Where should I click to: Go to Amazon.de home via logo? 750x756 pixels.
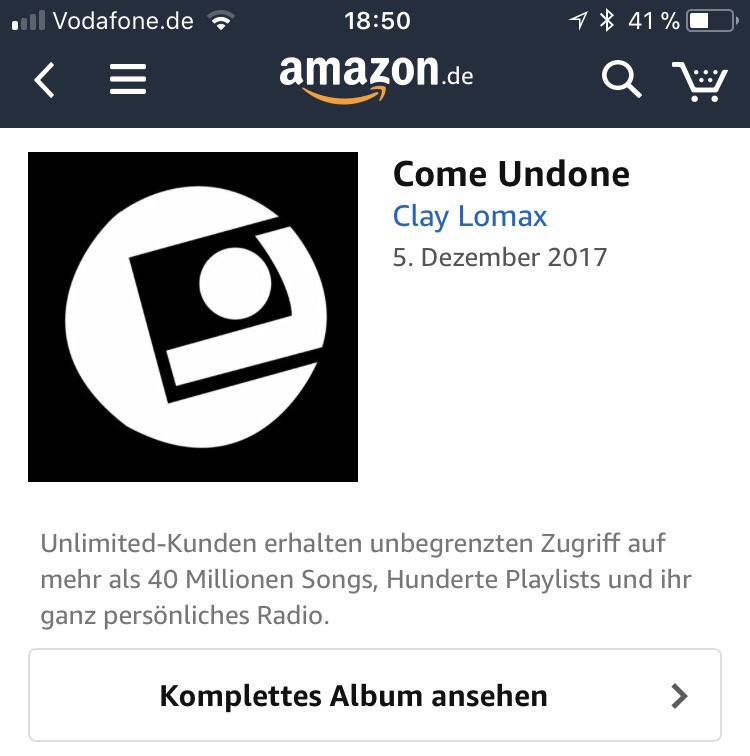click(376, 78)
